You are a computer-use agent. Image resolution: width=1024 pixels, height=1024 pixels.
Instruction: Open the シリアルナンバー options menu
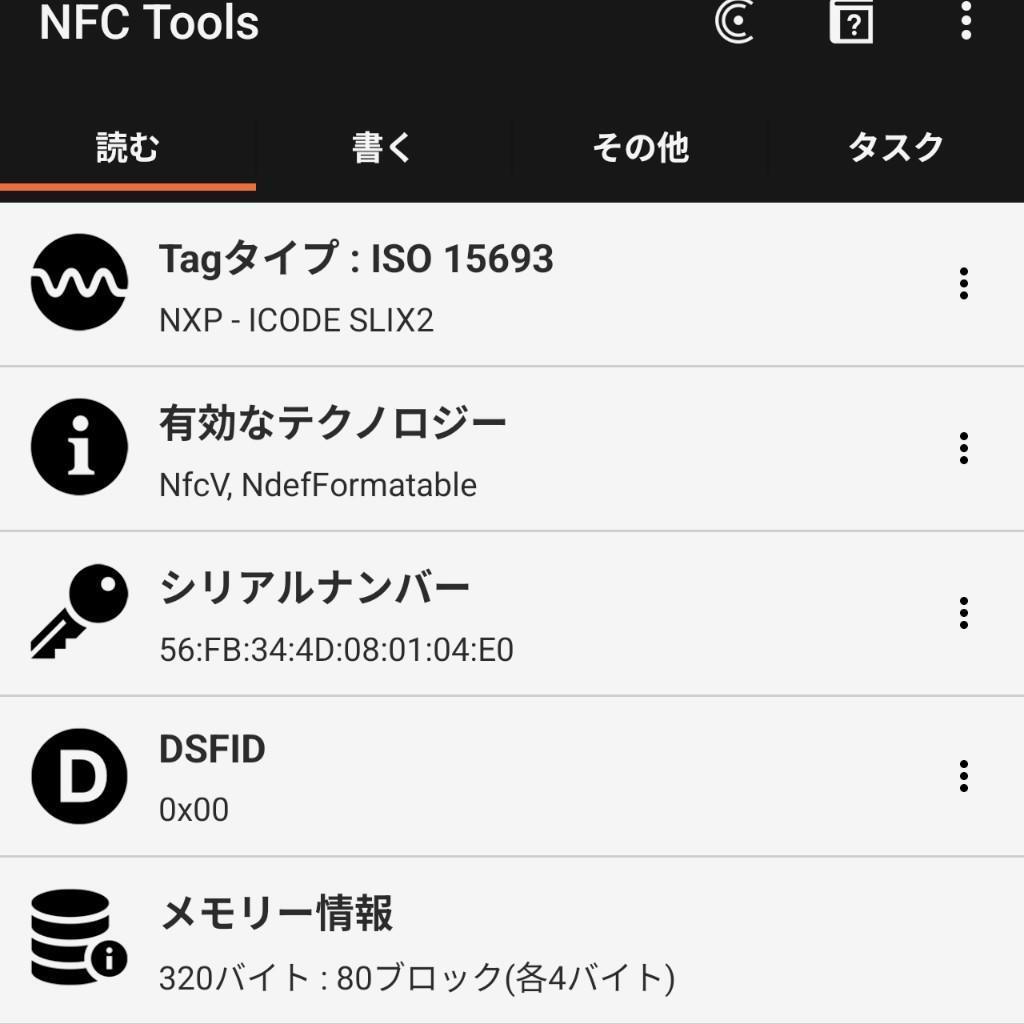tap(963, 613)
